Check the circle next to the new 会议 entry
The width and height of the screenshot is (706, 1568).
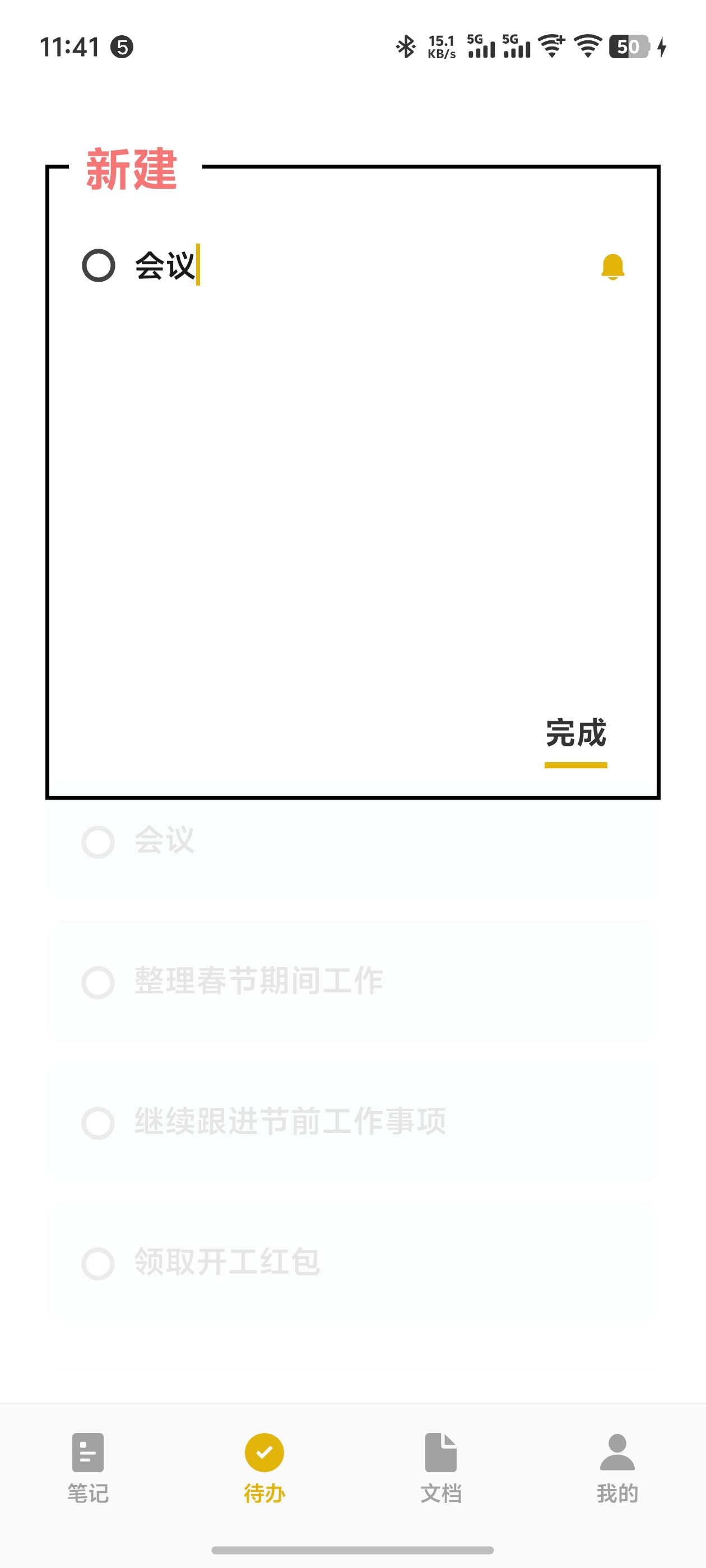[x=99, y=265]
